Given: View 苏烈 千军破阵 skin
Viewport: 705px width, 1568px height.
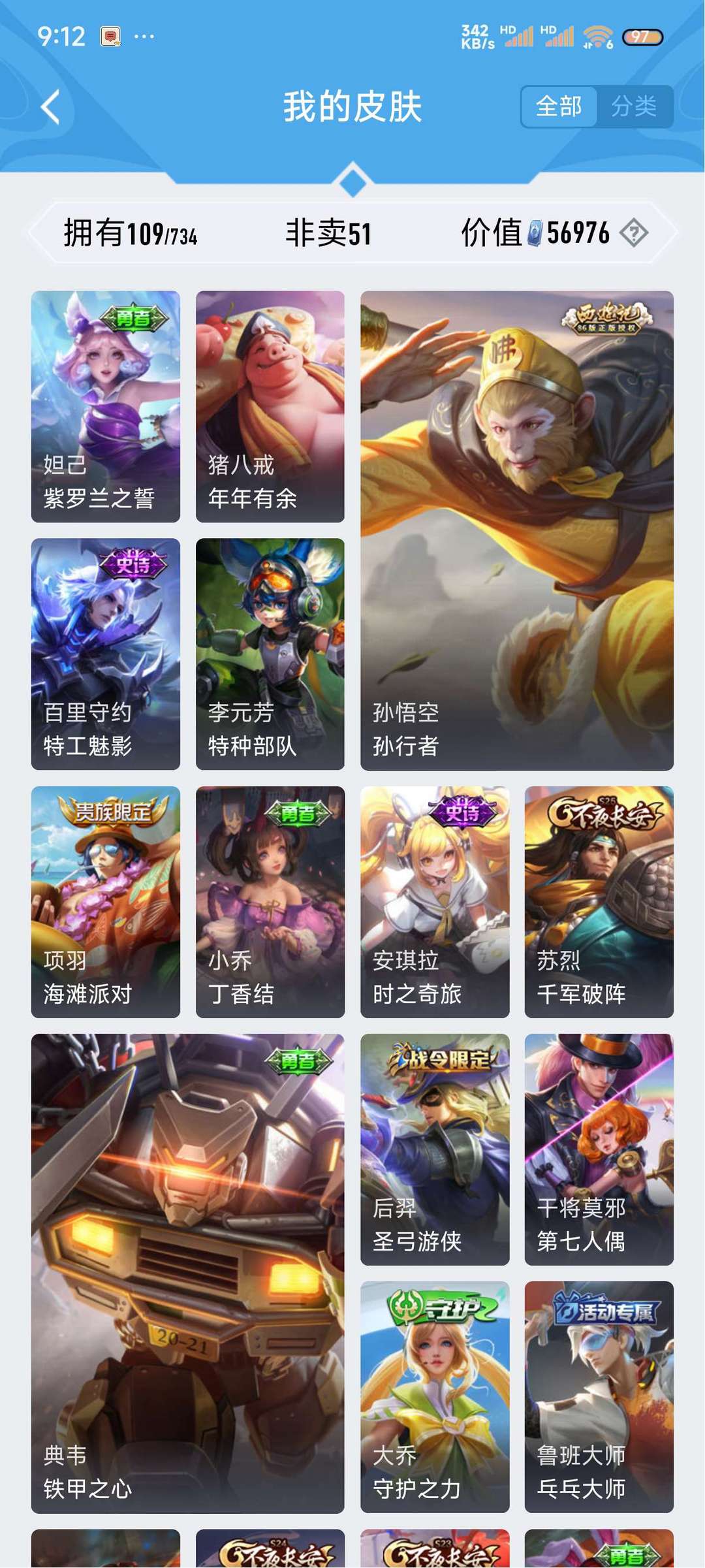Looking at the screenshot, I should (x=599, y=902).
